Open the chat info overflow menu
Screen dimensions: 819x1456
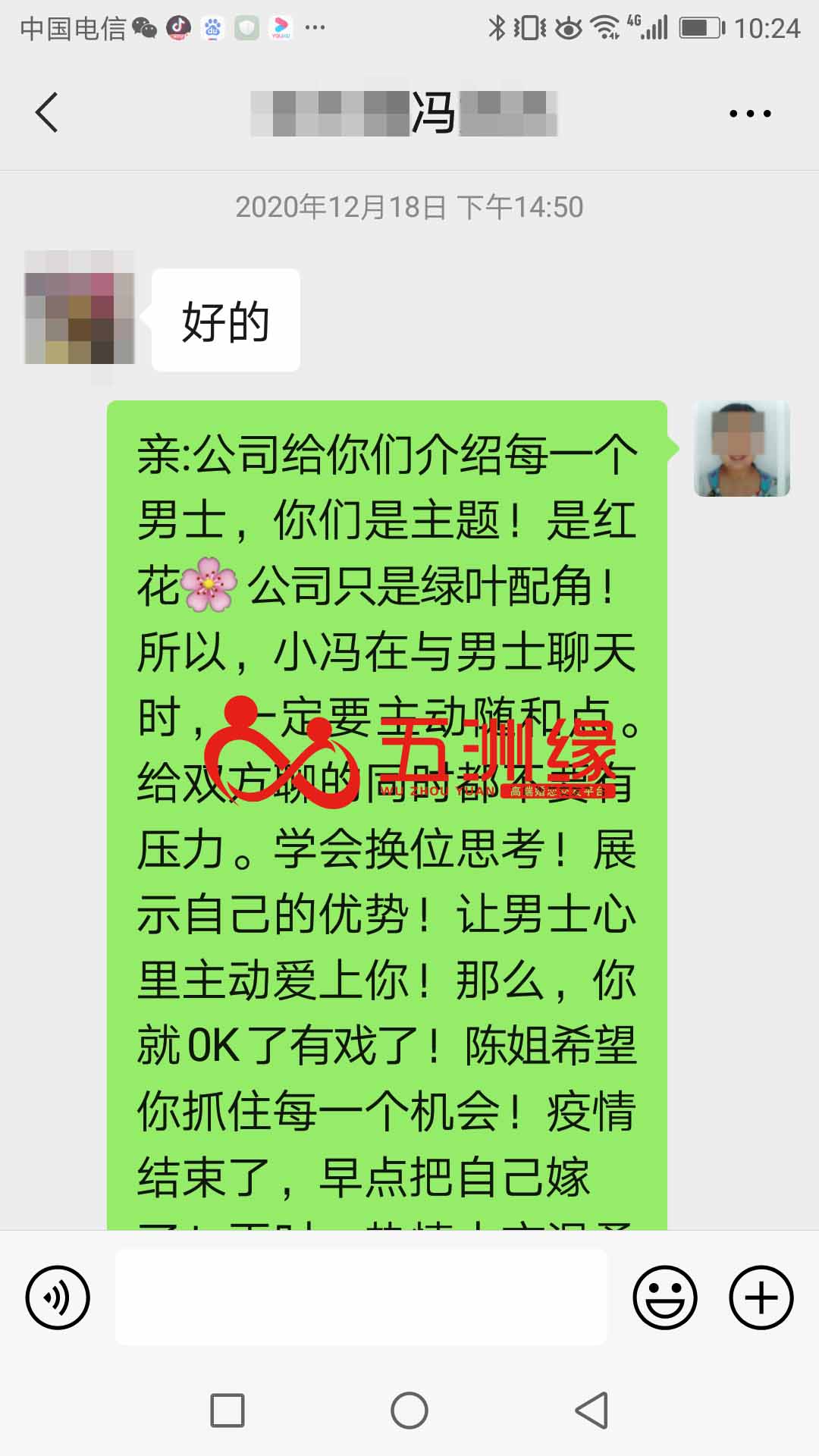click(x=749, y=114)
